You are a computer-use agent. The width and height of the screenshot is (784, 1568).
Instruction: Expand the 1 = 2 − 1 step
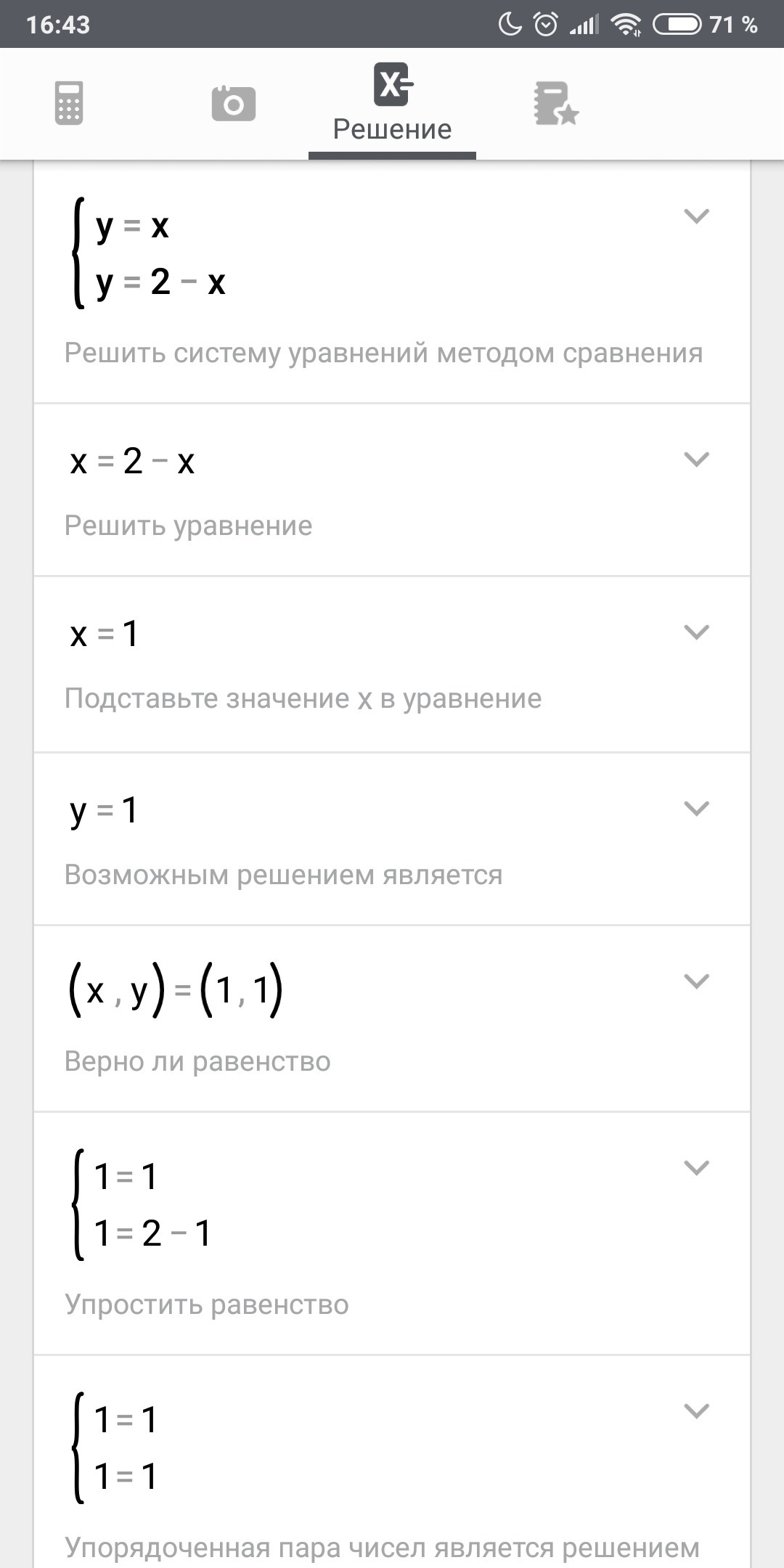[x=696, y=1168]
